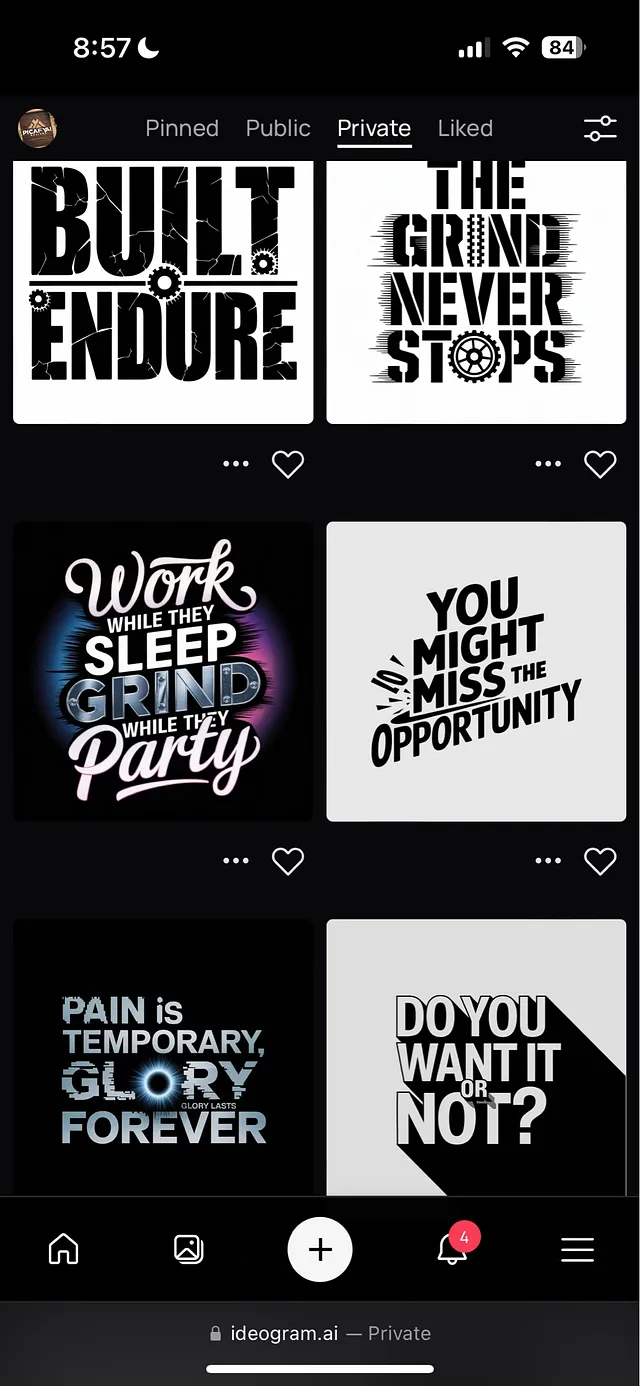Like the Work While They Sleep image
Screen dimensions: 640x1386
[x=288, y=861]
